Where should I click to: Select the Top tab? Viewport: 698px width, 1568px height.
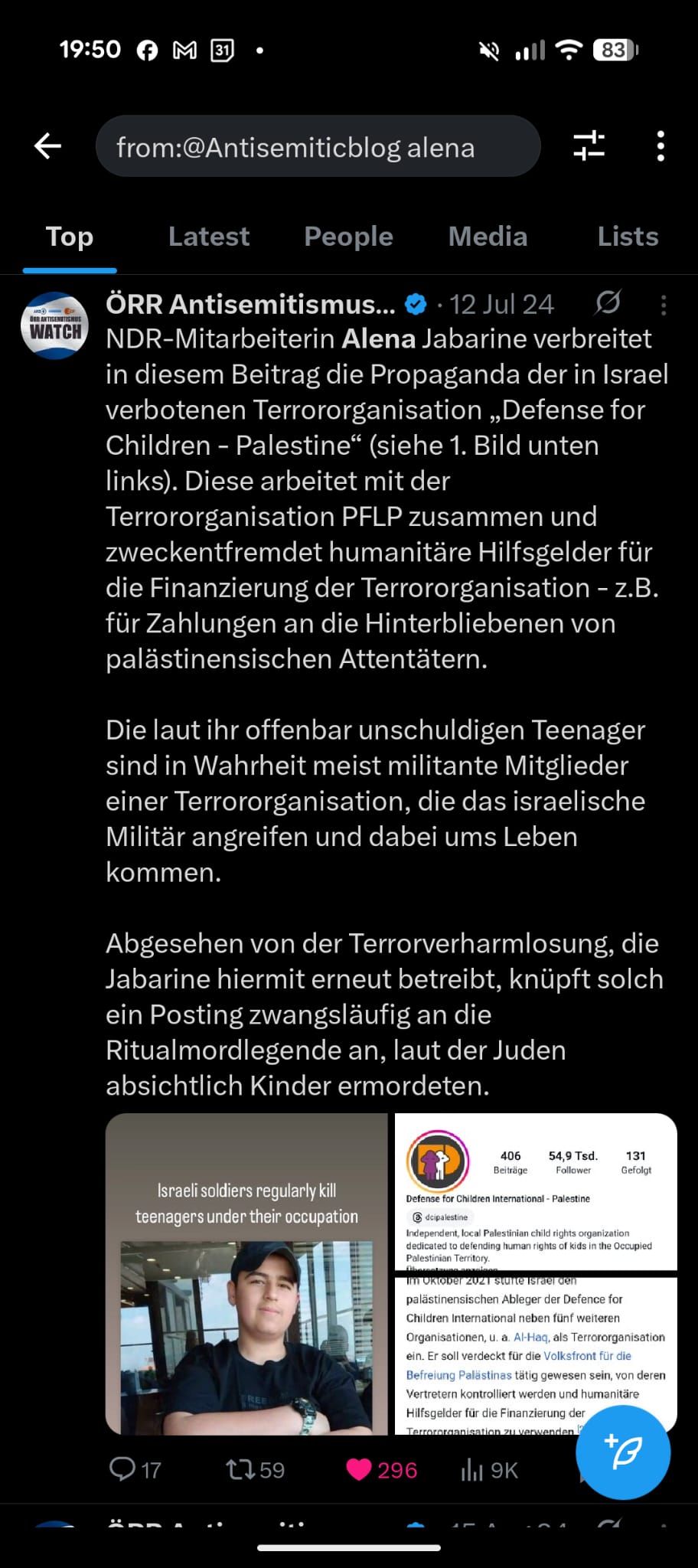[x=70, y=237]
